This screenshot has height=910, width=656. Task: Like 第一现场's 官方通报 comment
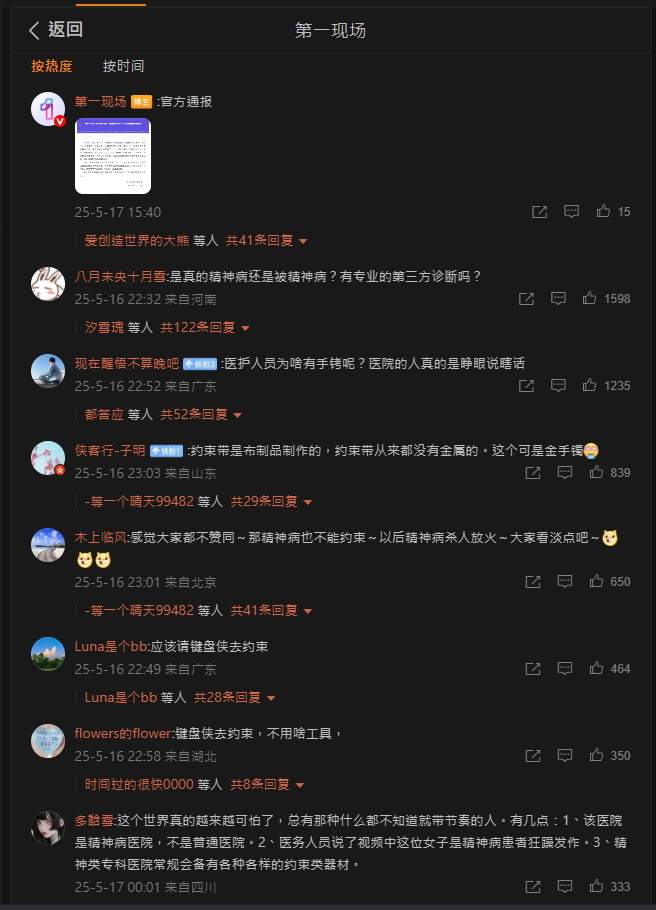(603, 212)
